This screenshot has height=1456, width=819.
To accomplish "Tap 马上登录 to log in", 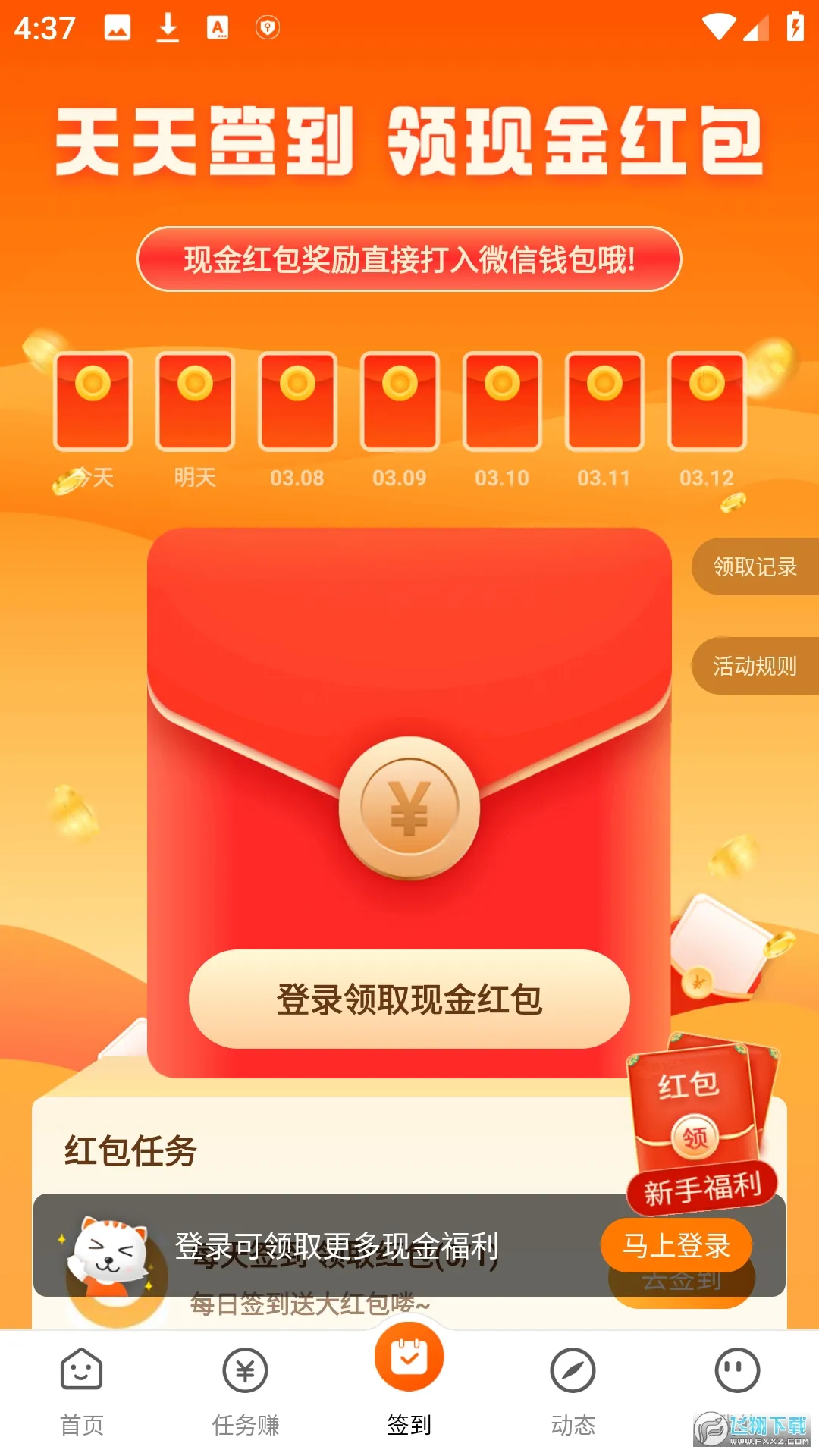I will click(676, 1245).
